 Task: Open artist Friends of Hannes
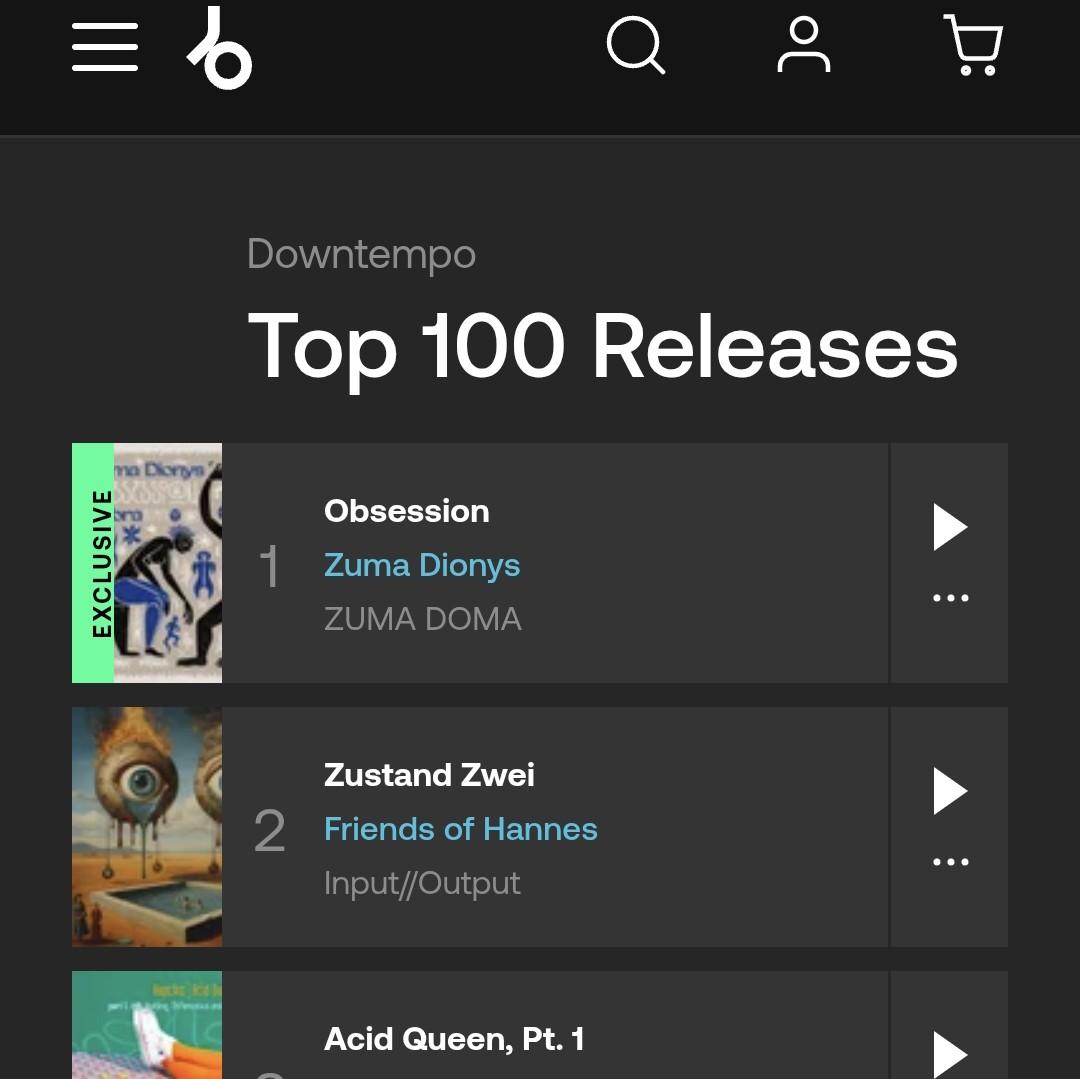(461, 829)
